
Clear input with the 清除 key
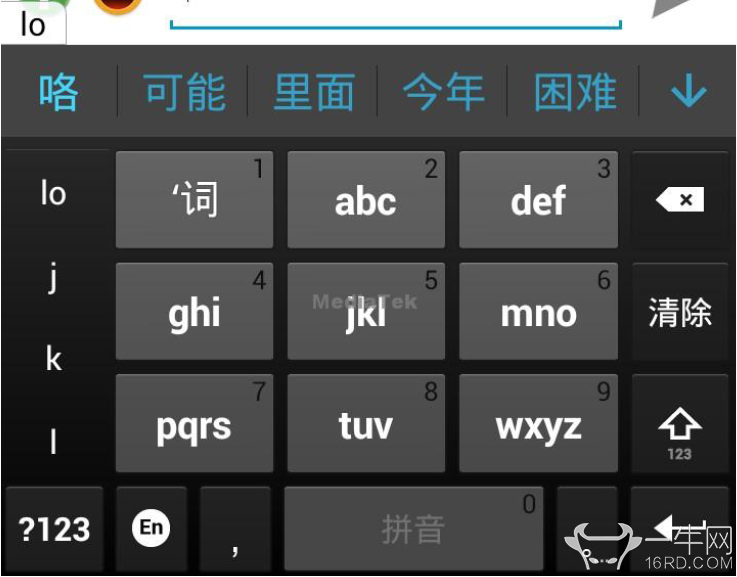(680, 312)
